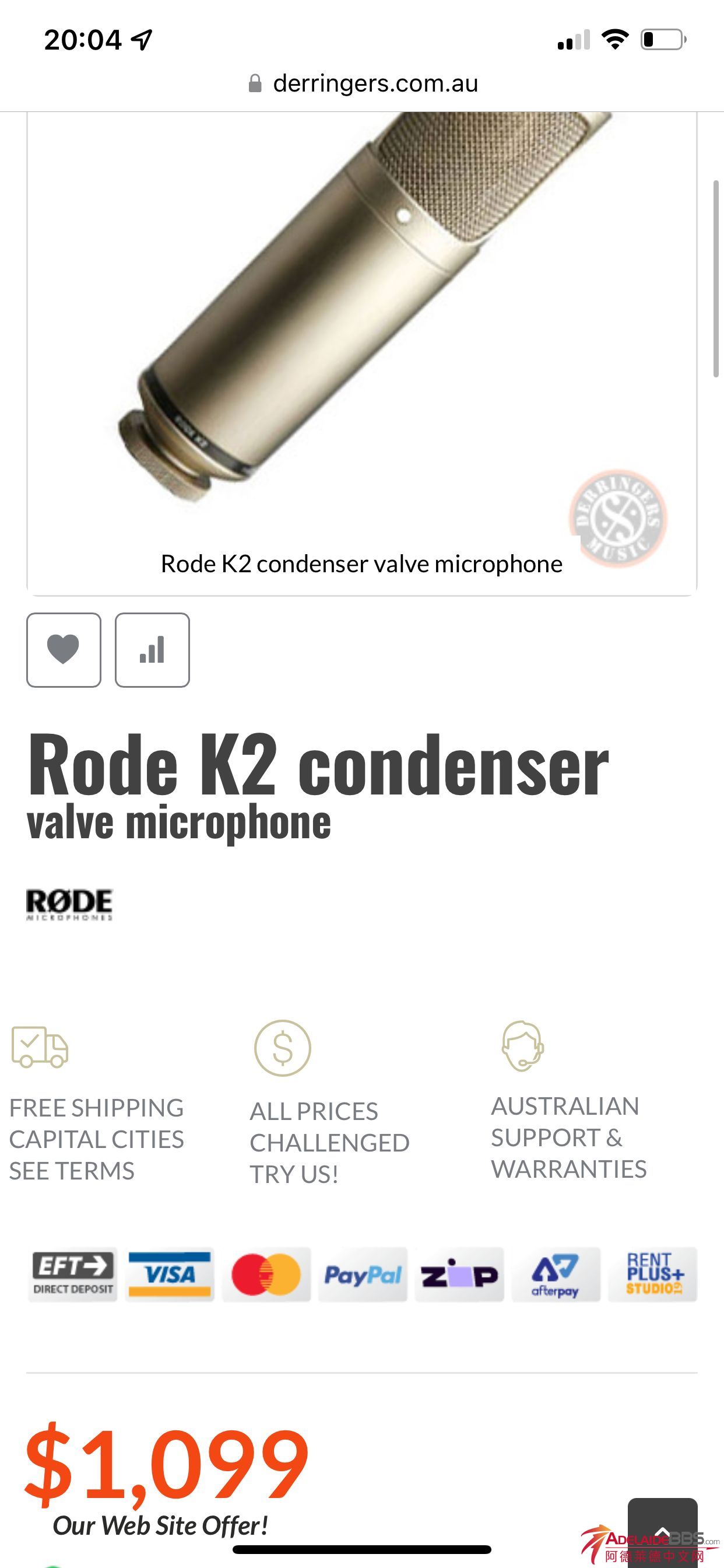The width and height of the screenshot is (724, 1568).
Task: Add microphone to compare list
Action: 152,649
